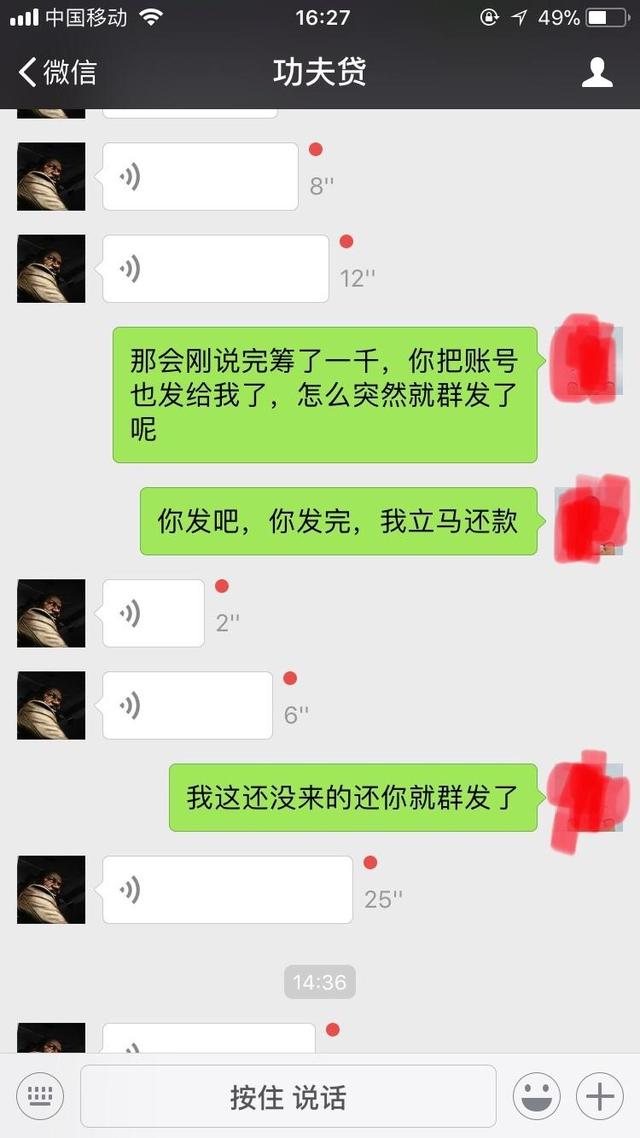
Task: Go back to the 微信 chat list
Action: 58,72
